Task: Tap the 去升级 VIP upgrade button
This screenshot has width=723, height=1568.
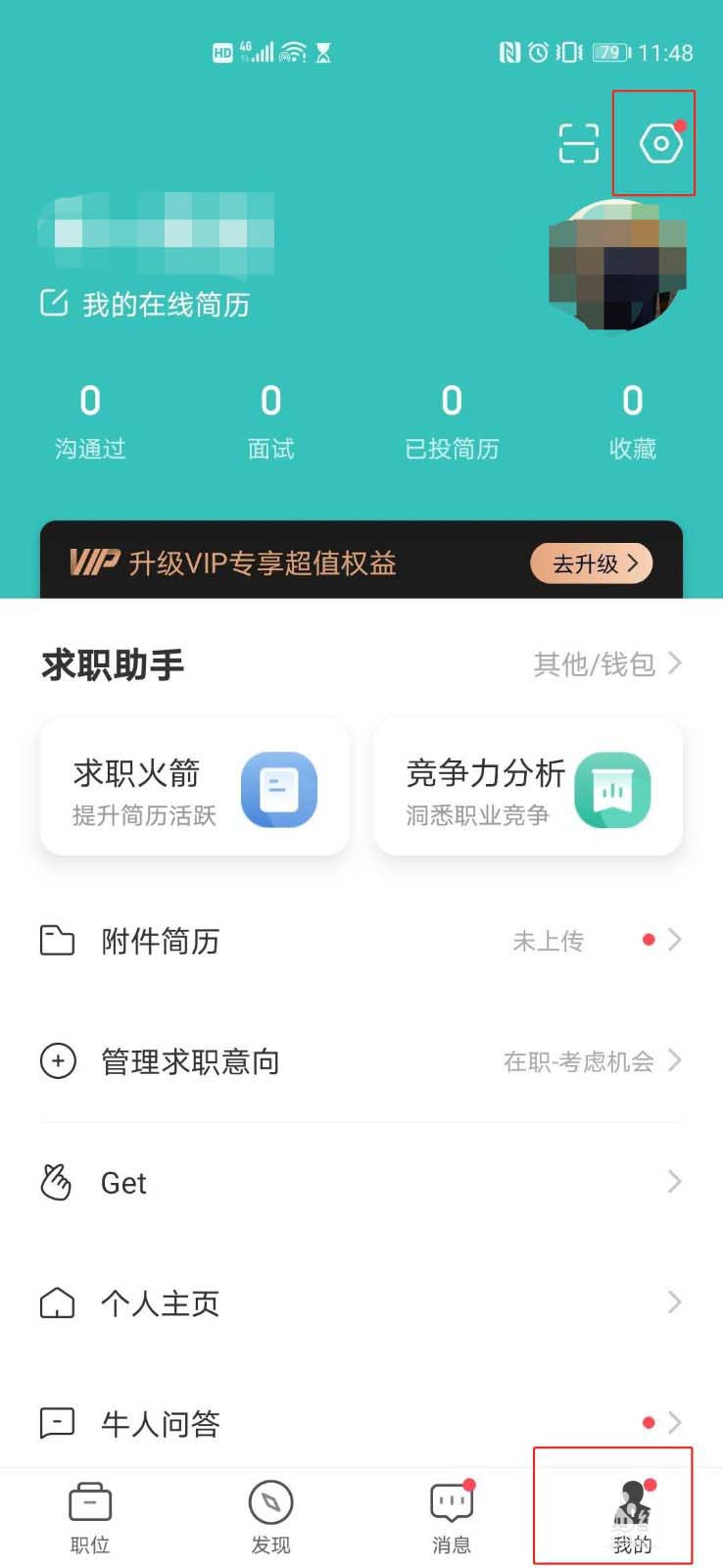Action: [x=588, y=563]
